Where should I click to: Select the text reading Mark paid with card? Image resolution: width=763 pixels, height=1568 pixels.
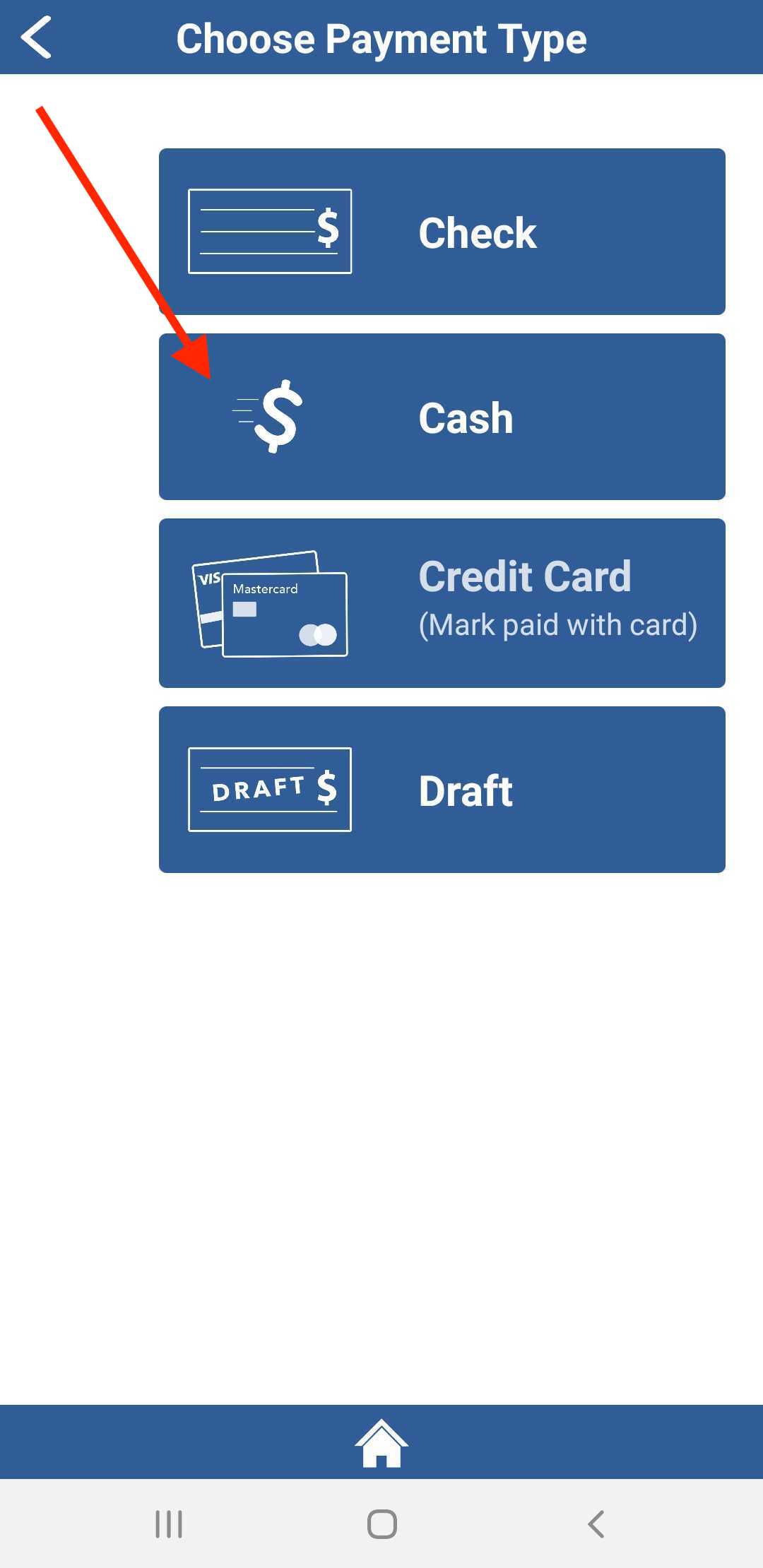(x=559, y=624)
